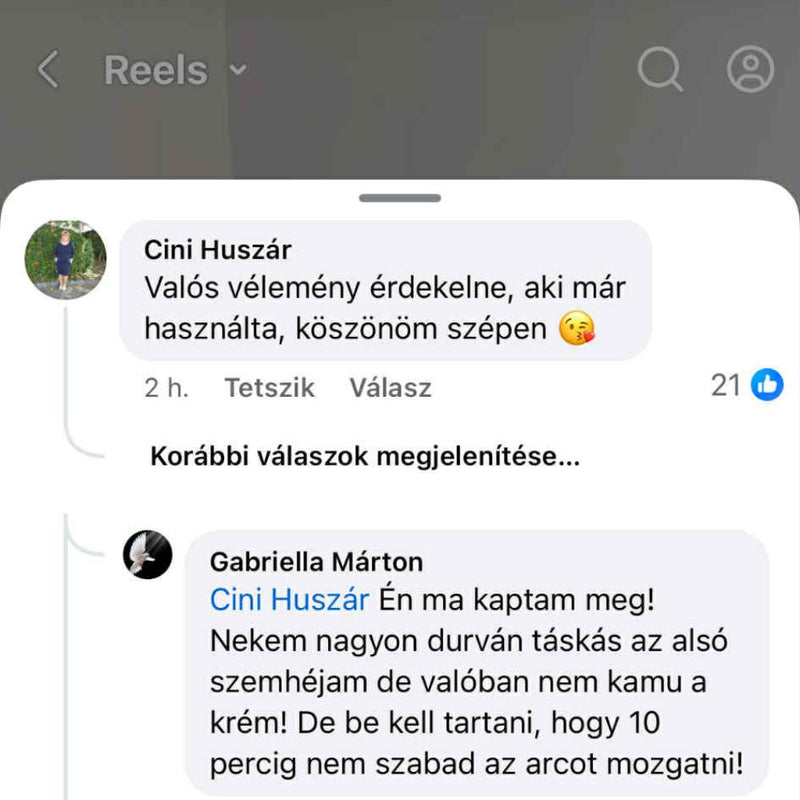Expand Korábbi válaszok megjelenítése
This screenshot has height=800, width=800.
pos(364,458)
